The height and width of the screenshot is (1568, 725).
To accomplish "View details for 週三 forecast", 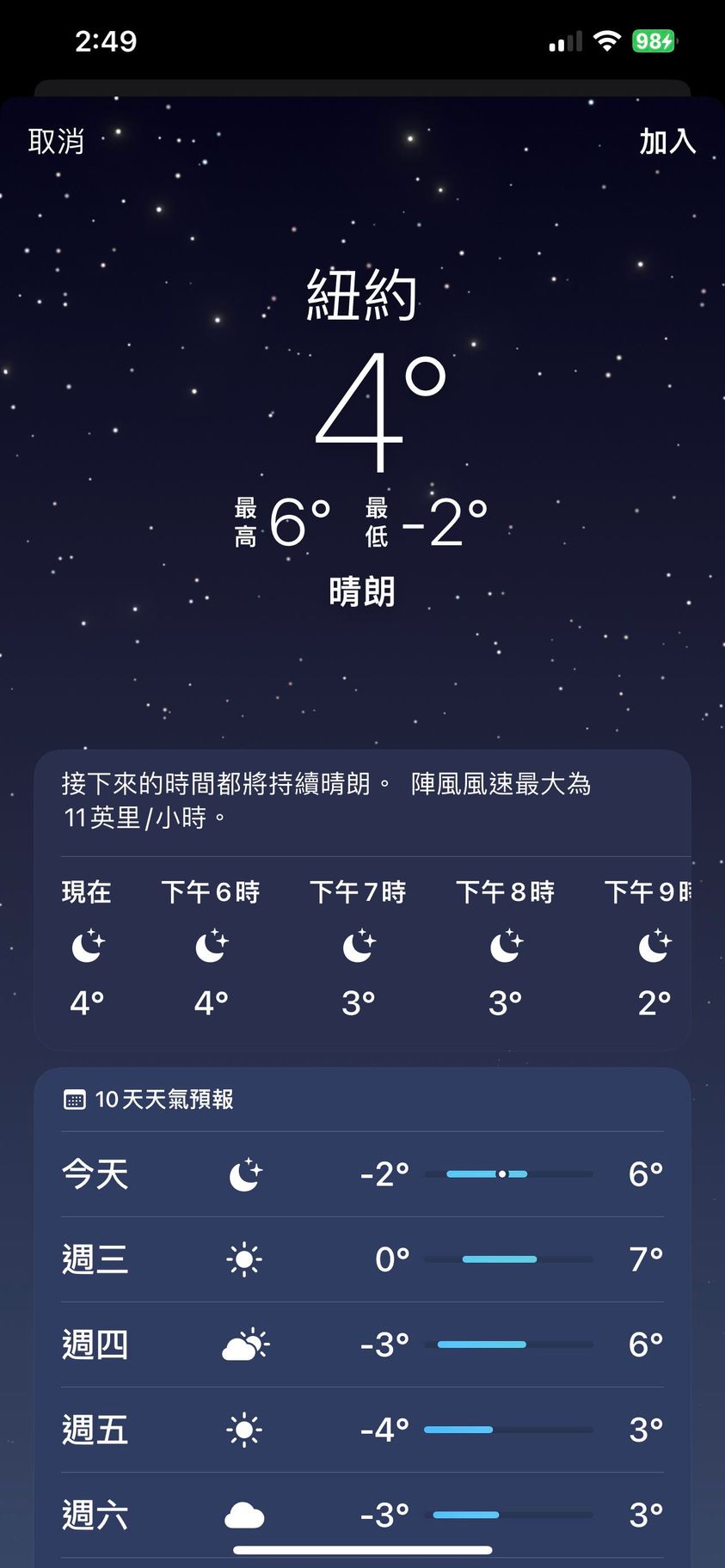I will point(361,1259).
